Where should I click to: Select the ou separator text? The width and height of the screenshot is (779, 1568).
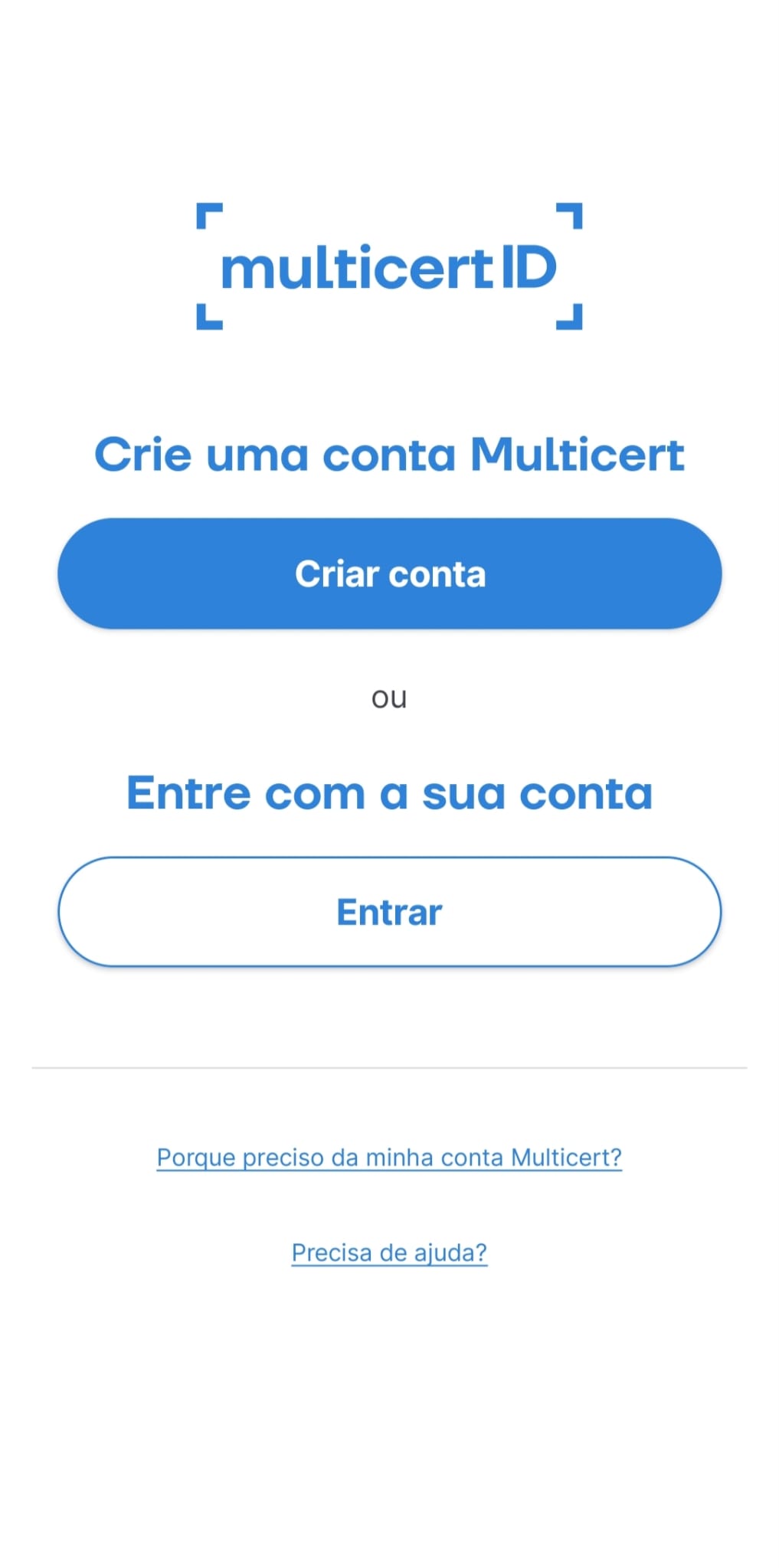click(389, 697)
